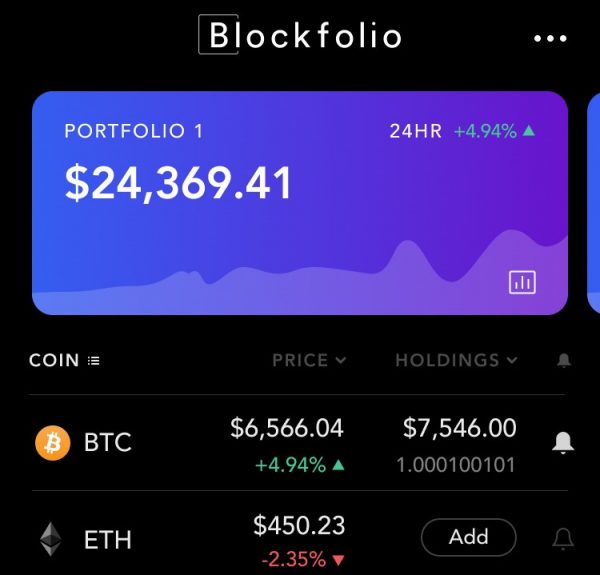Add holdings for ETH
The width and height of the screenshot is (600, 575).
point(468,538)
